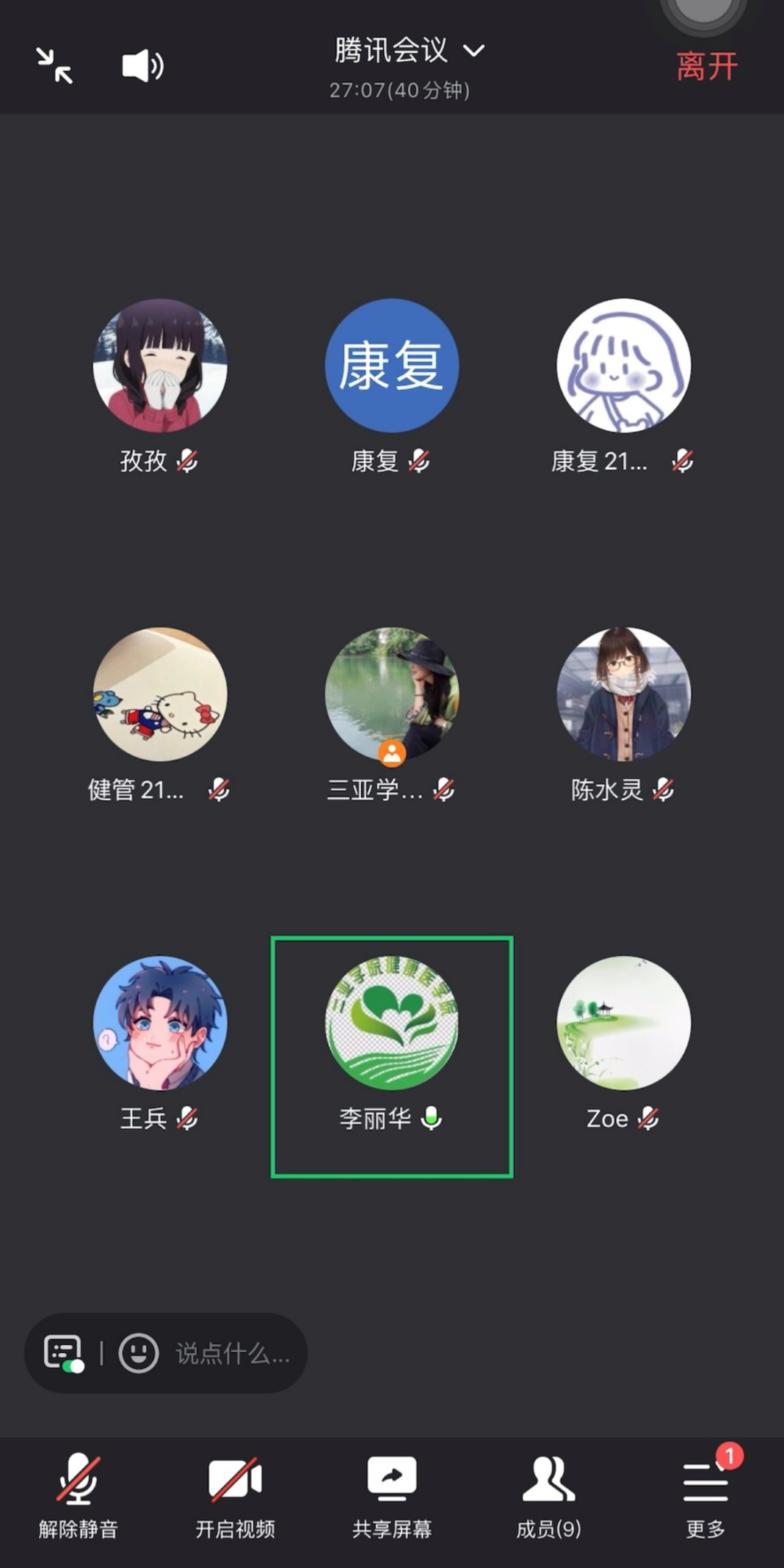Open participant 孜孜's tile
784x1568 pixels.
(x=160, y=366)
